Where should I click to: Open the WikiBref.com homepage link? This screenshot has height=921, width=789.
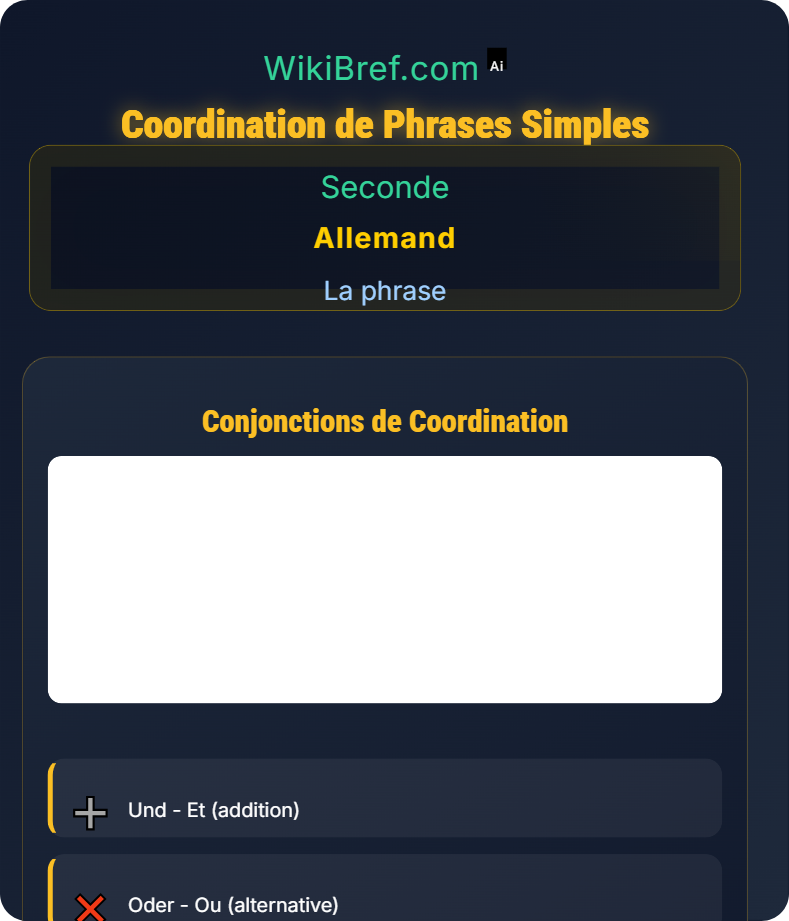coord(371,66)
